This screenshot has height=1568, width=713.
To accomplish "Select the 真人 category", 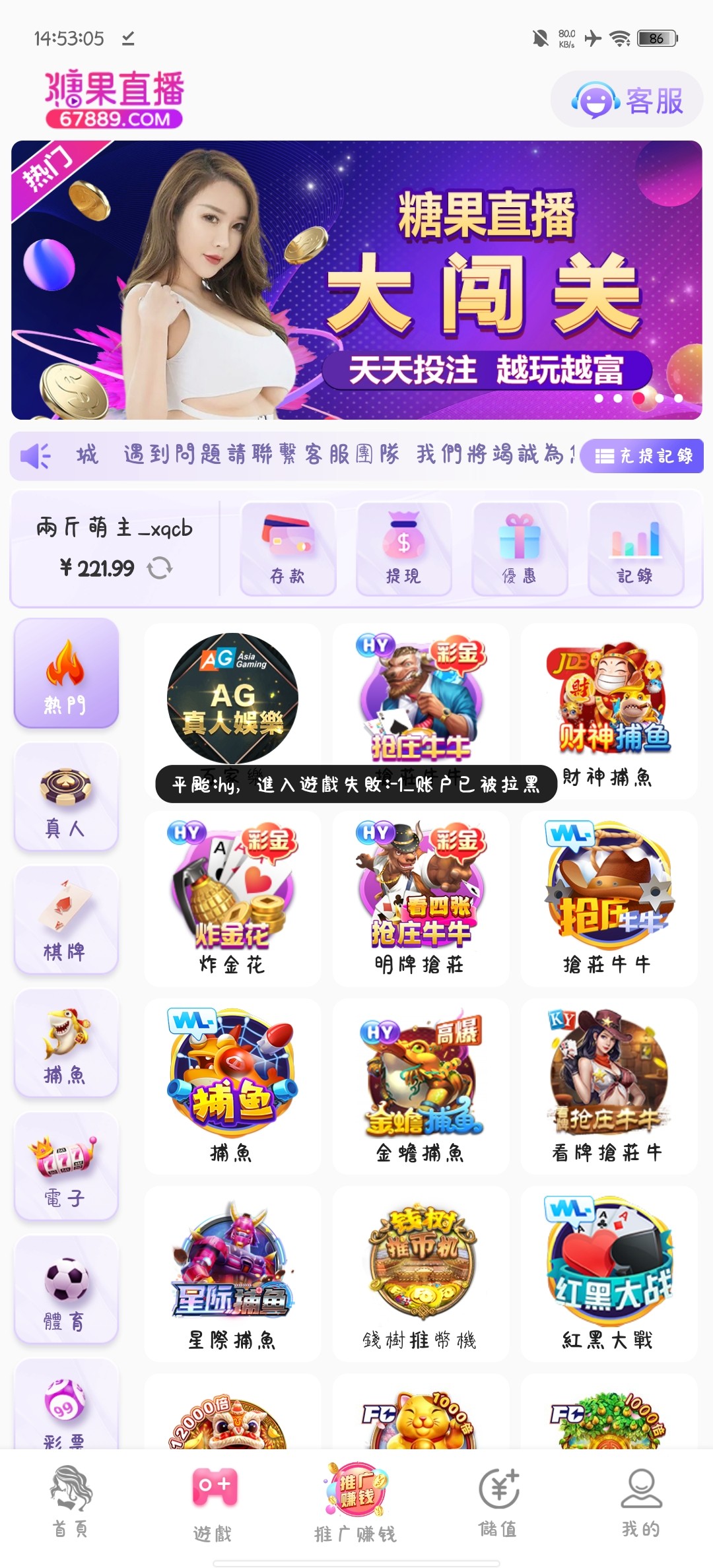I will (x=65, y=797).
